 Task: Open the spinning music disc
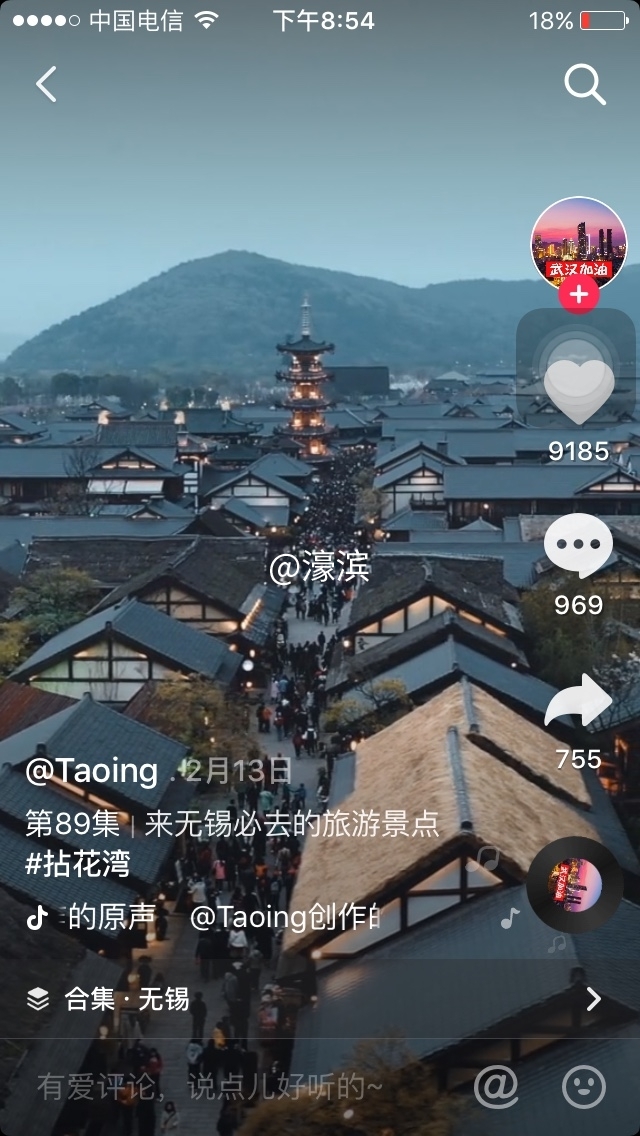tap(575, 884)
